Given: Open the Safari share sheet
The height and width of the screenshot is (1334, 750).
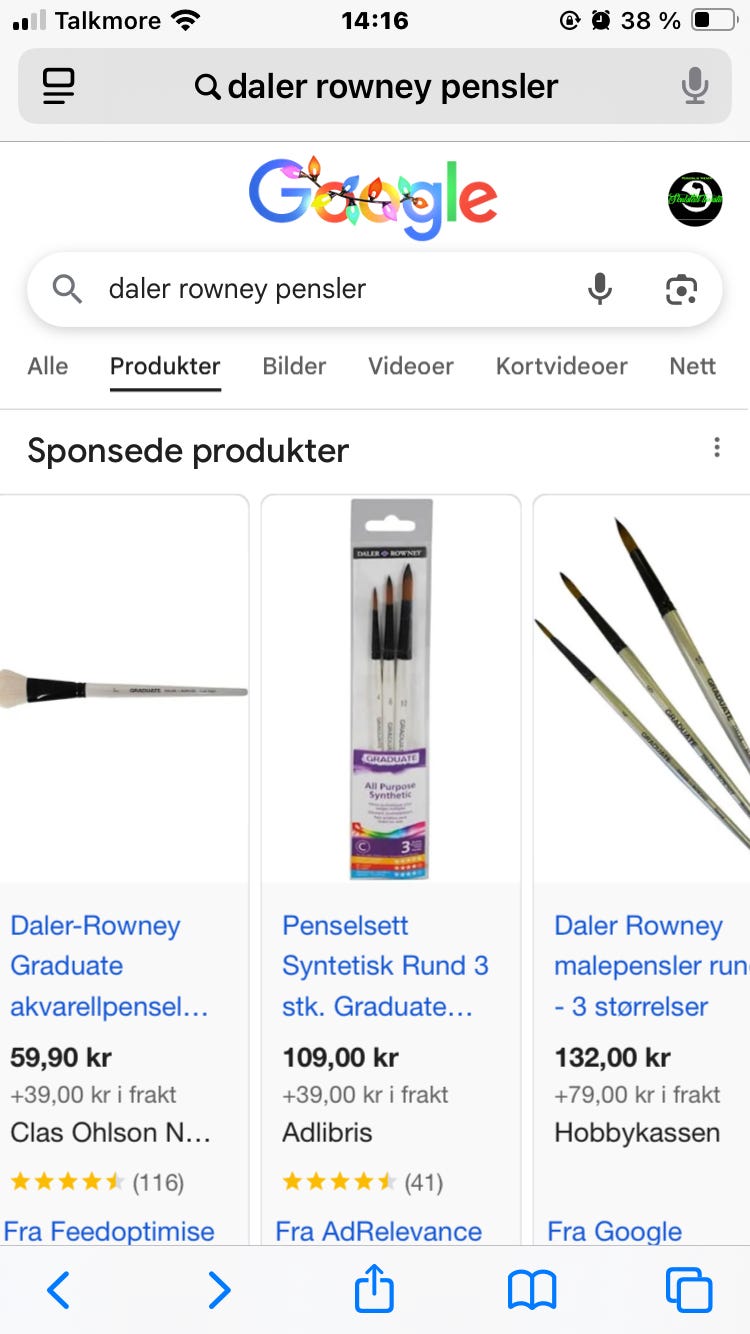Looking at the screenshot, I should [x=374, y=1290].
